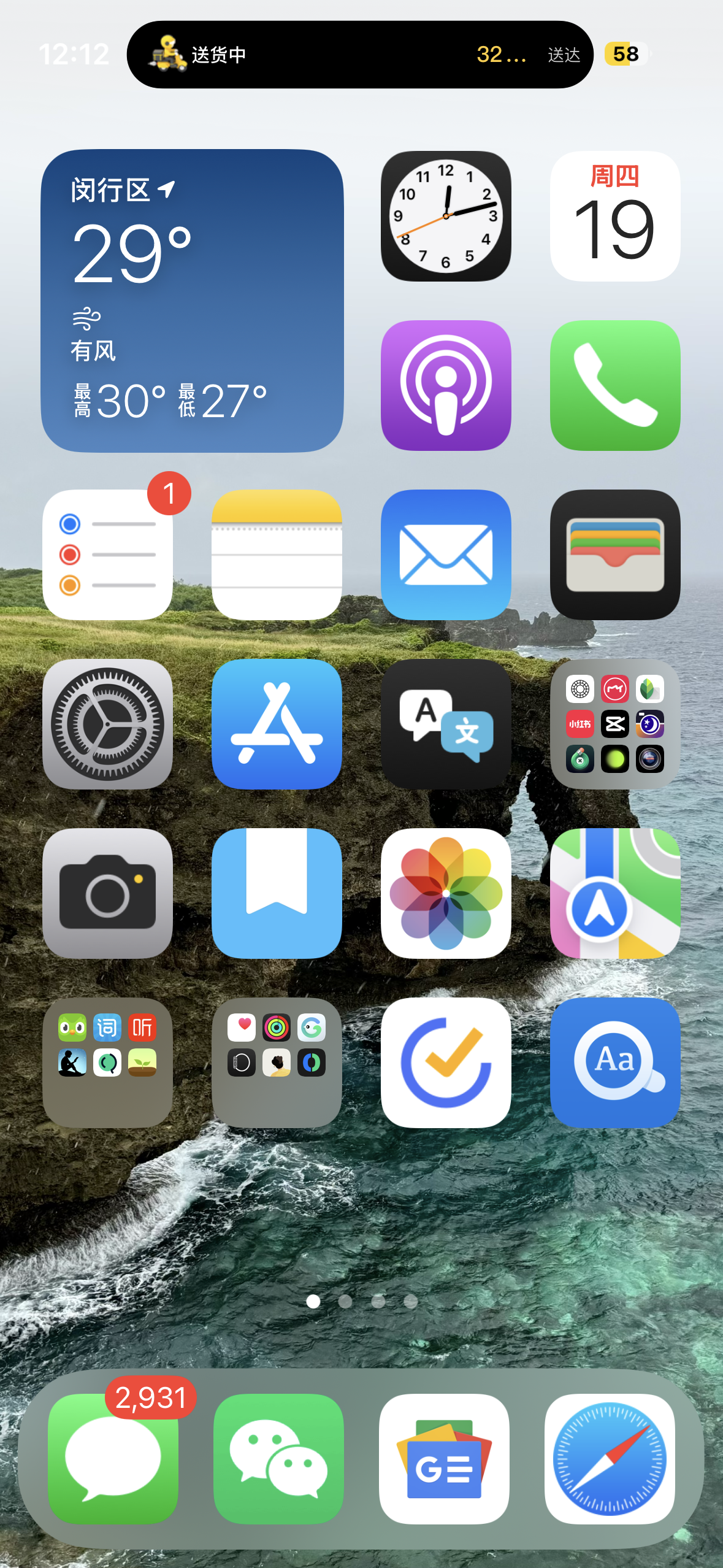Open the Clock app
Viewport: 723px width, 1568px height.
(x=446, y=216)
